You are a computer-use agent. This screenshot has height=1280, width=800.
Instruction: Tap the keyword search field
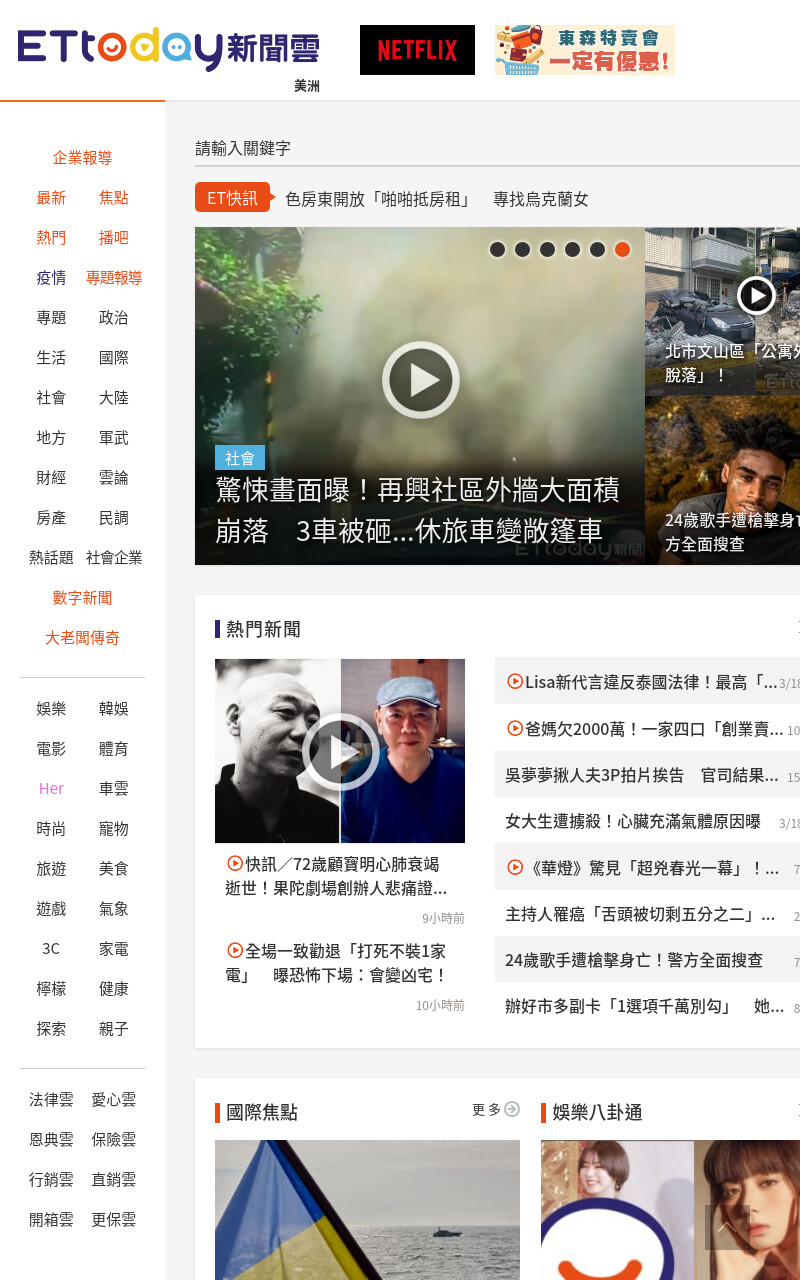(497, 148)
